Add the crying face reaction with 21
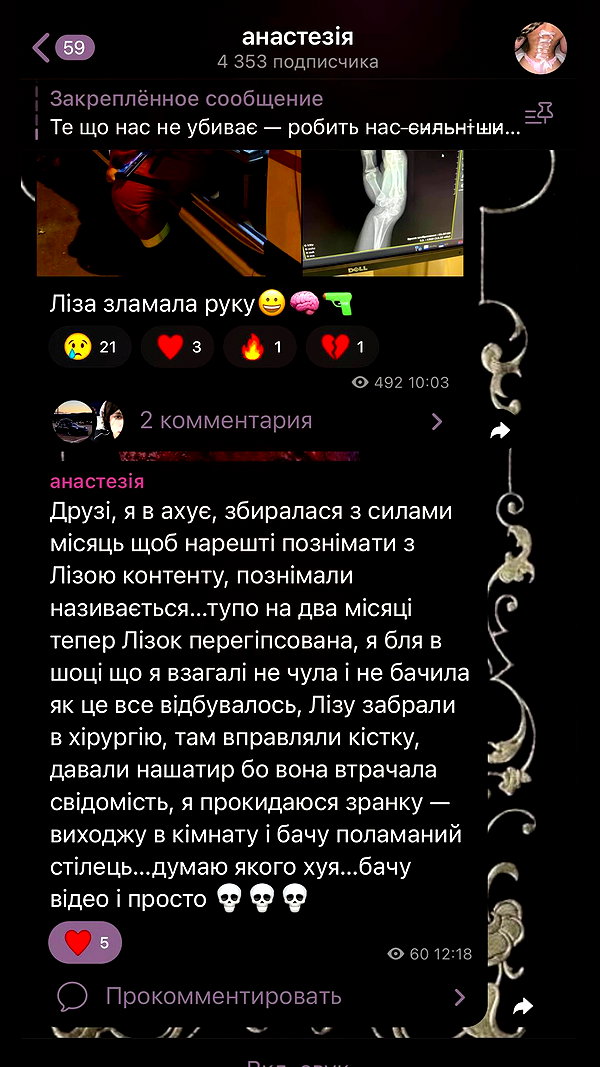The height and width of the screenshot is (1067, 600). 90,347
